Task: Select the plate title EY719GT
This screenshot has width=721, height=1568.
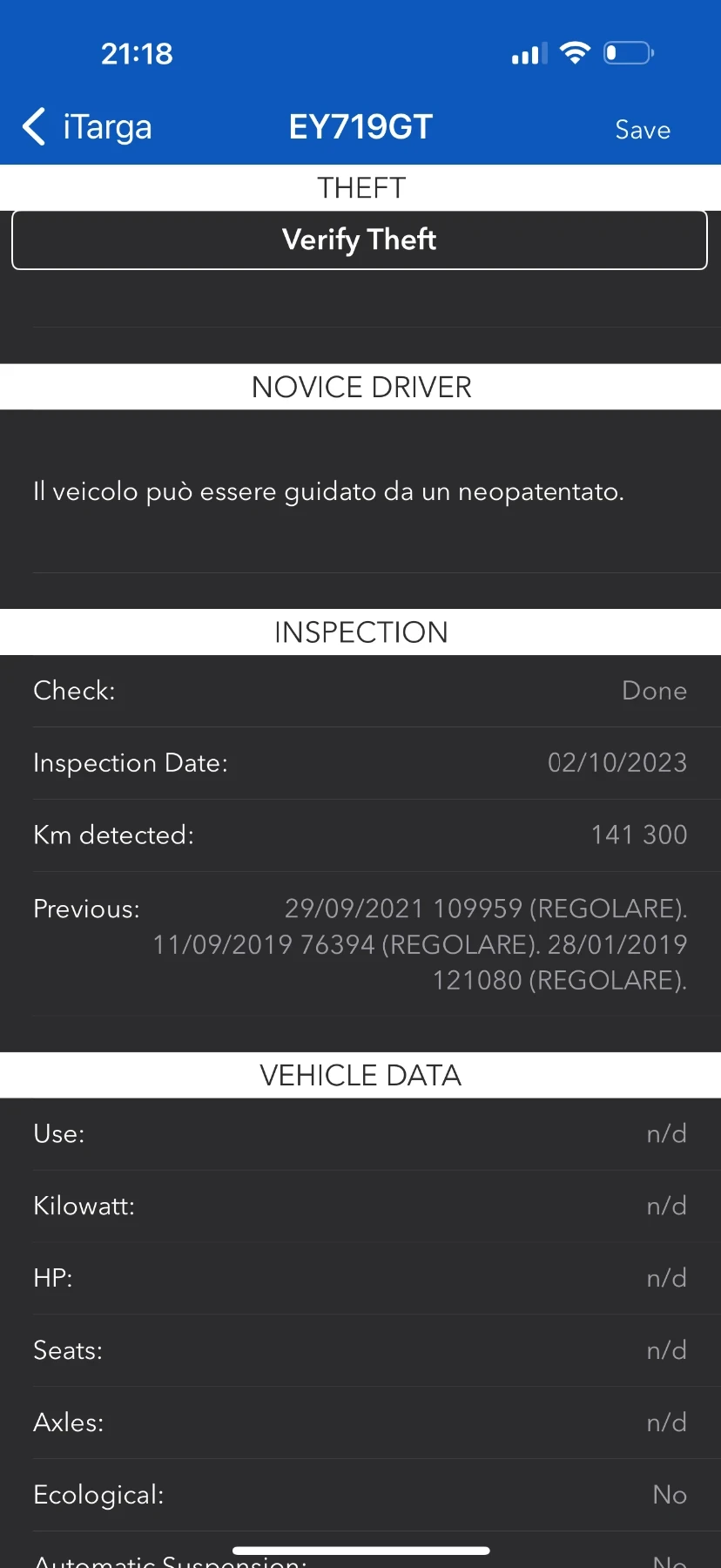Action: click(360, 126)
